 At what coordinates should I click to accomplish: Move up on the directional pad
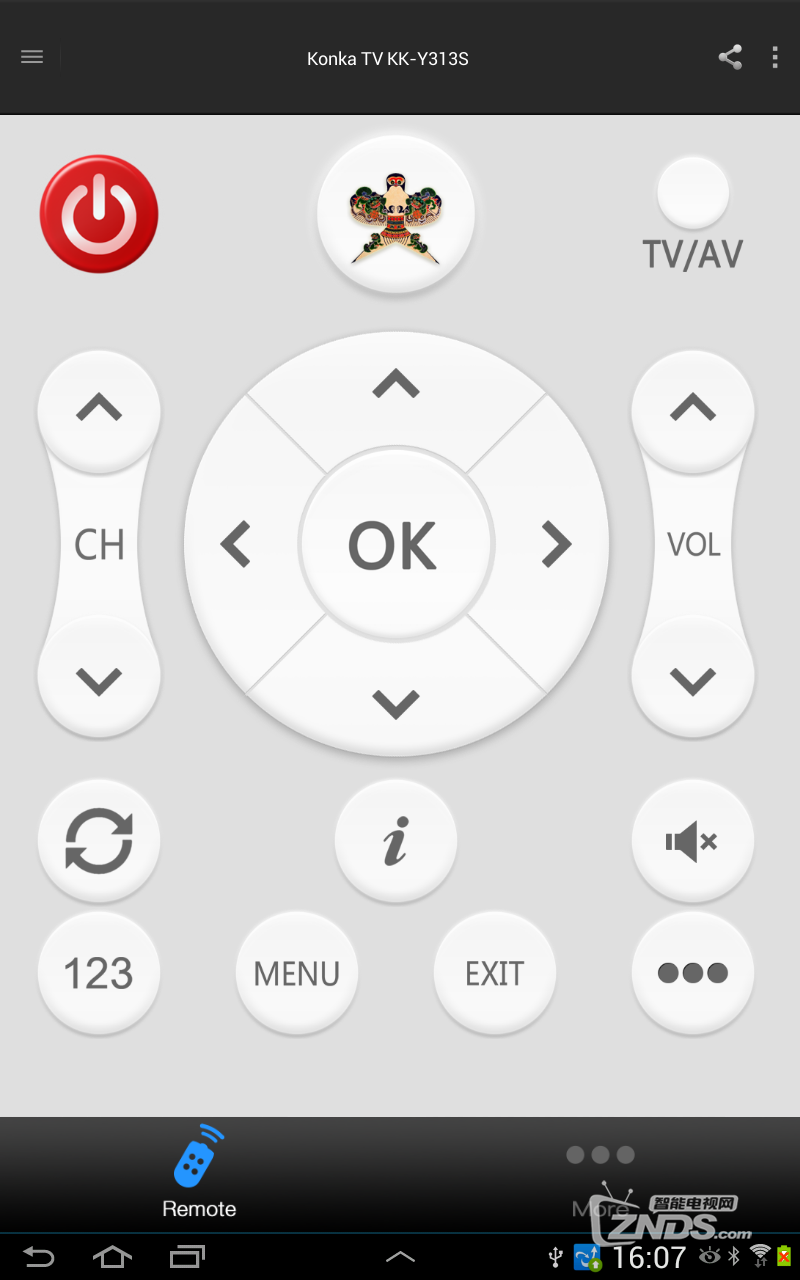tap(396, 385)
